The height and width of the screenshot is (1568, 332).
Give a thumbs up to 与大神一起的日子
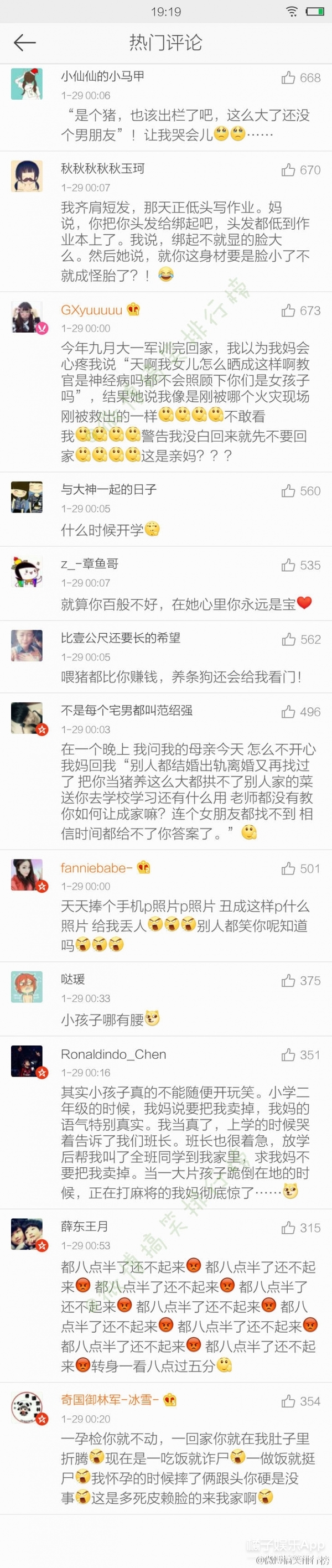288,490
